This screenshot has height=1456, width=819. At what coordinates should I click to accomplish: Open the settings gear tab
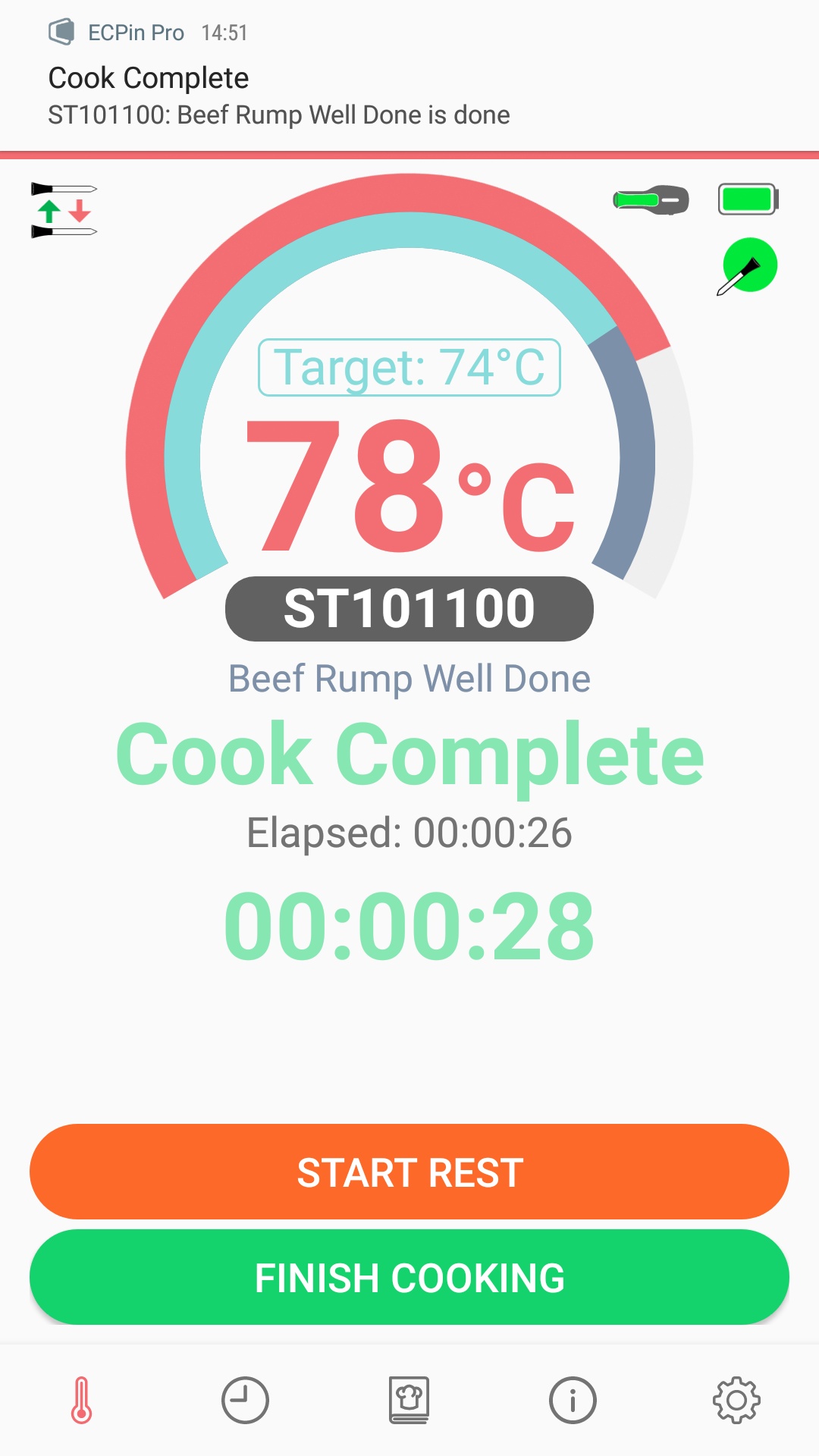pyautogui.click(x=736, y=1400)
